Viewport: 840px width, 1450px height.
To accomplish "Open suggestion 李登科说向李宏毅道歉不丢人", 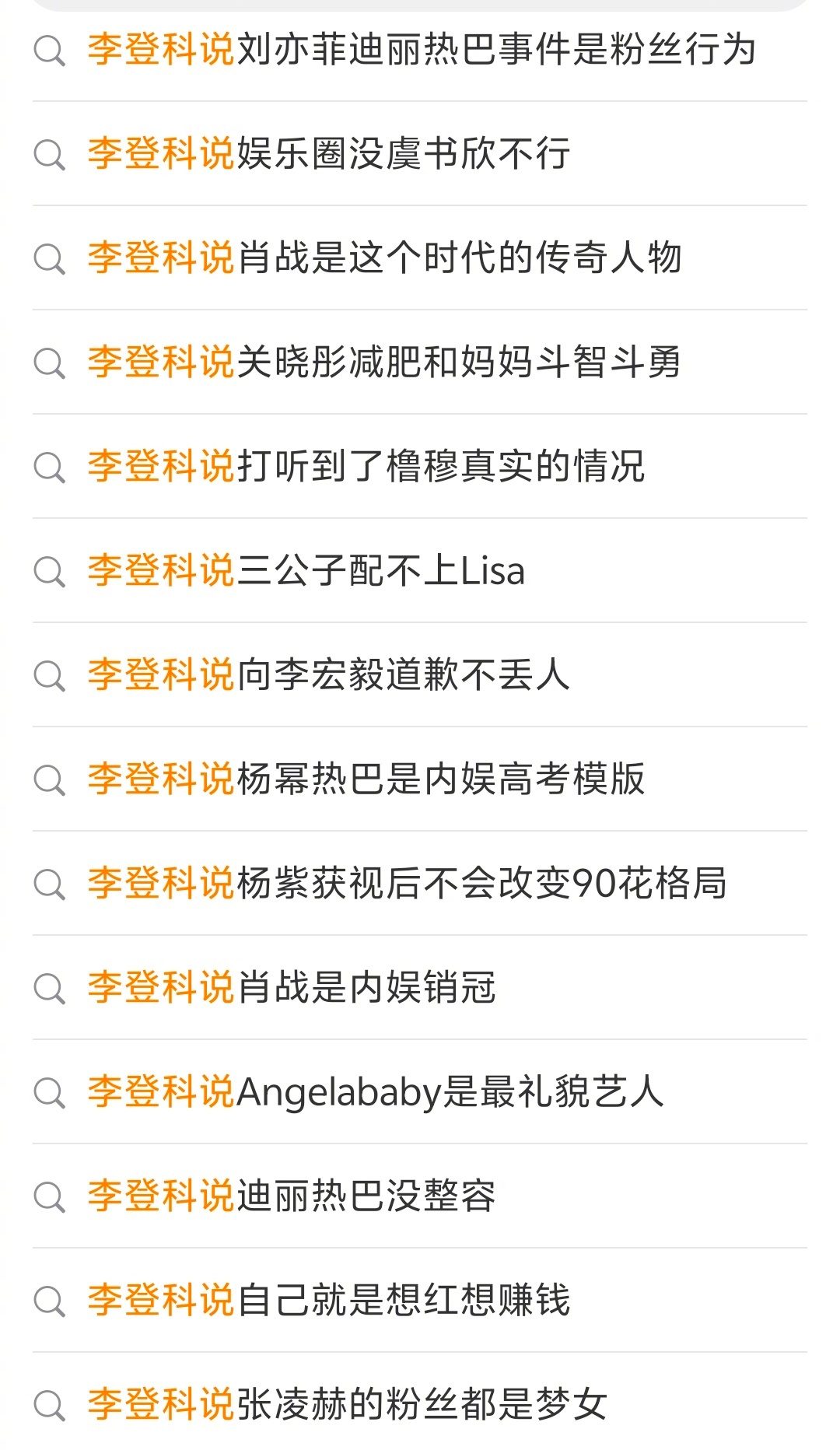I will pos(420,674).
